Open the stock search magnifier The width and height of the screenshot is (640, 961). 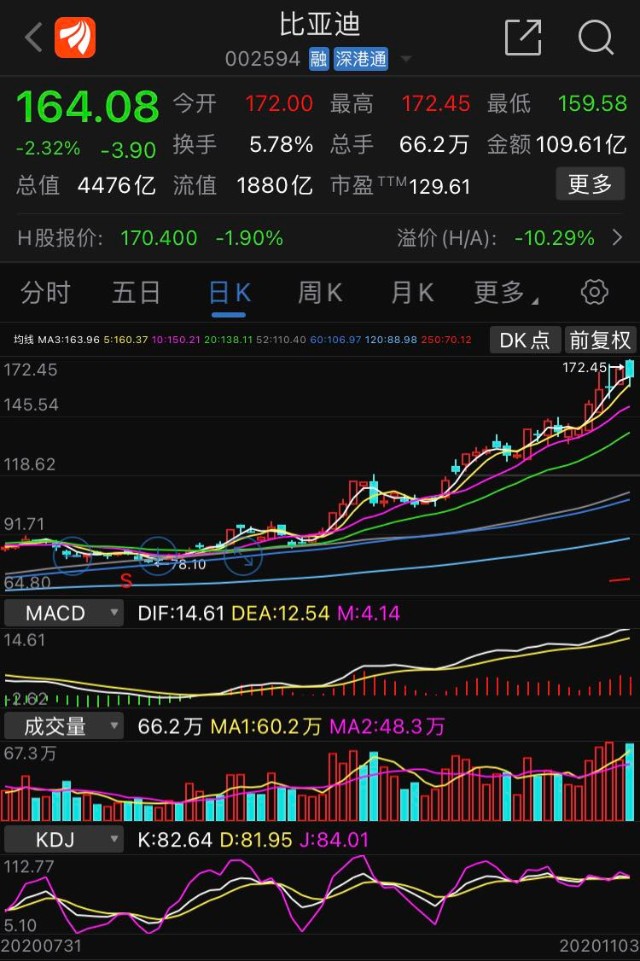pos(596,38)
